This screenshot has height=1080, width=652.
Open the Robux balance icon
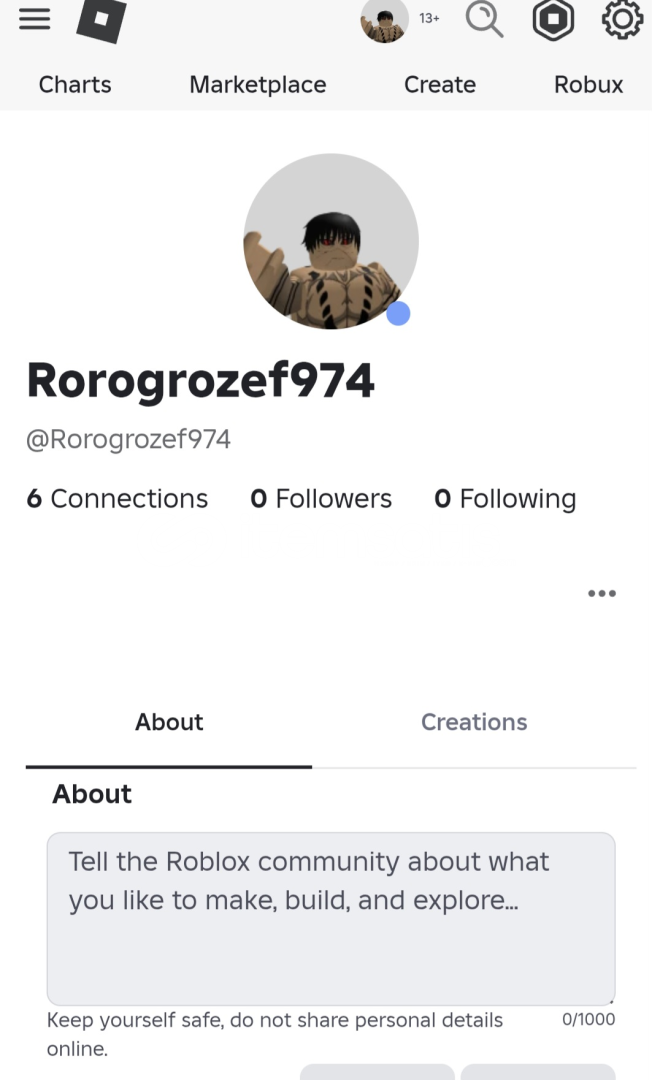553,19
